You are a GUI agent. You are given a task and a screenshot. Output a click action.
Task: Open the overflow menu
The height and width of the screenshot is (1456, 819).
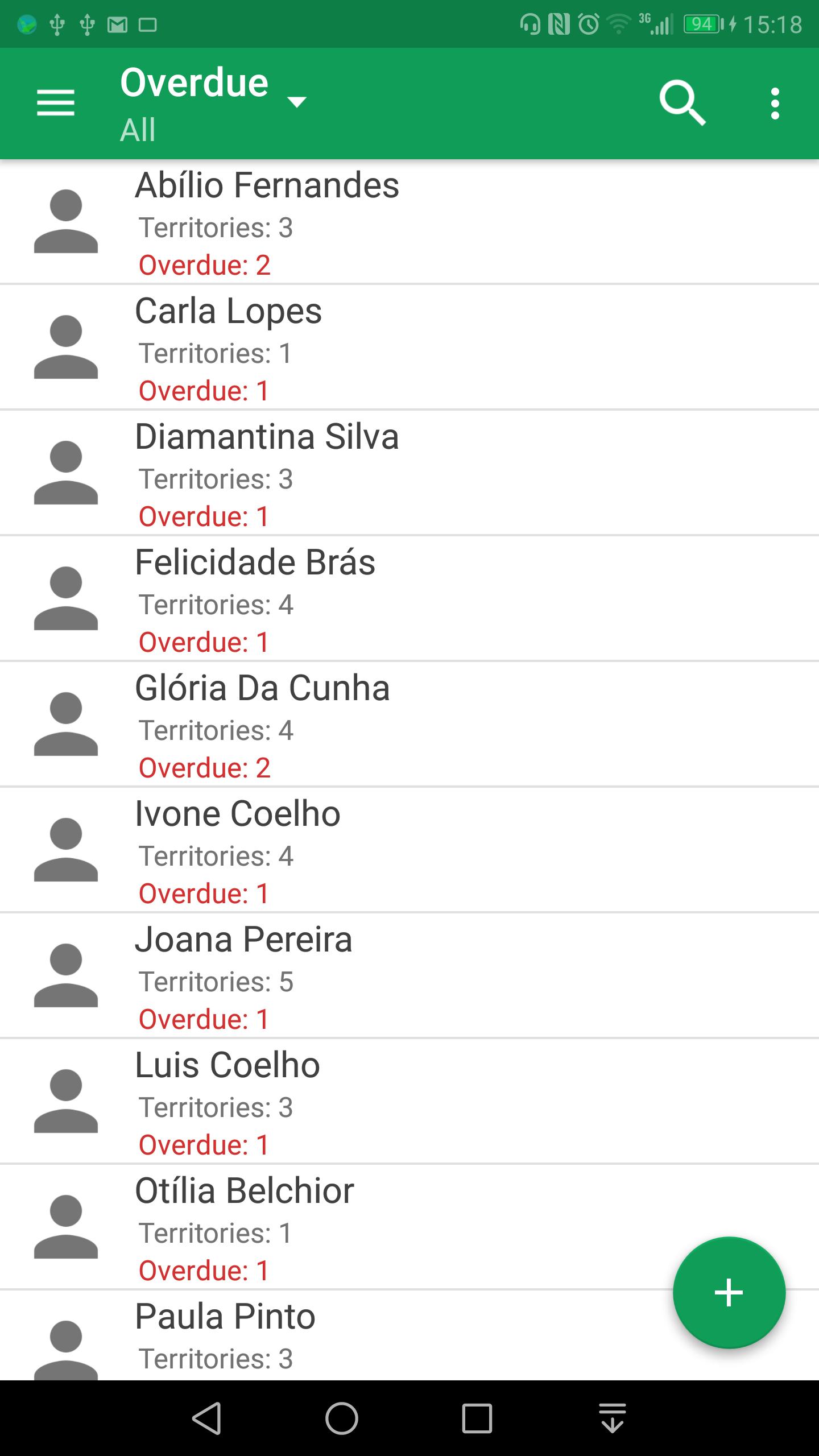pyautogui.click(x=775, y=103)
